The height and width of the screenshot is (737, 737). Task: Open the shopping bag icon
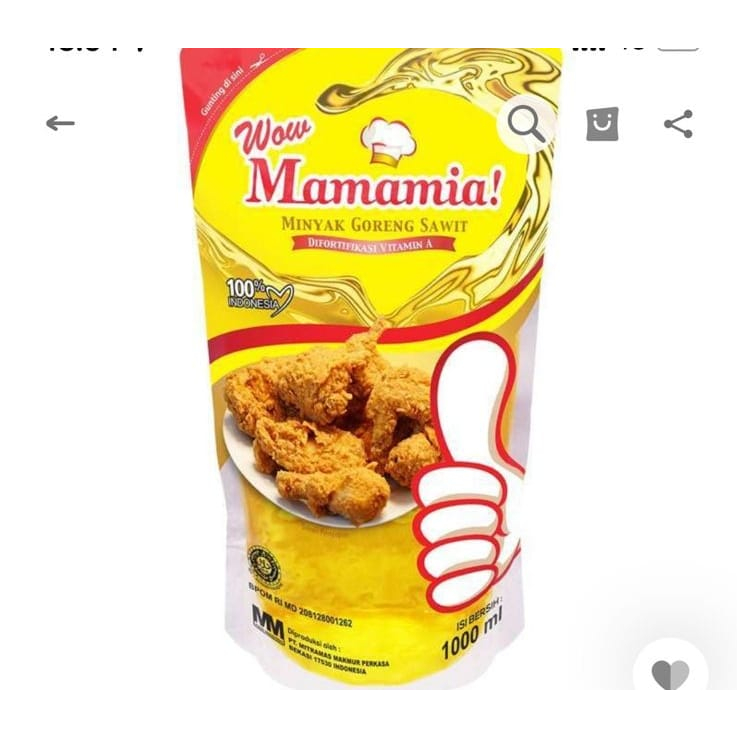(602, 124)
